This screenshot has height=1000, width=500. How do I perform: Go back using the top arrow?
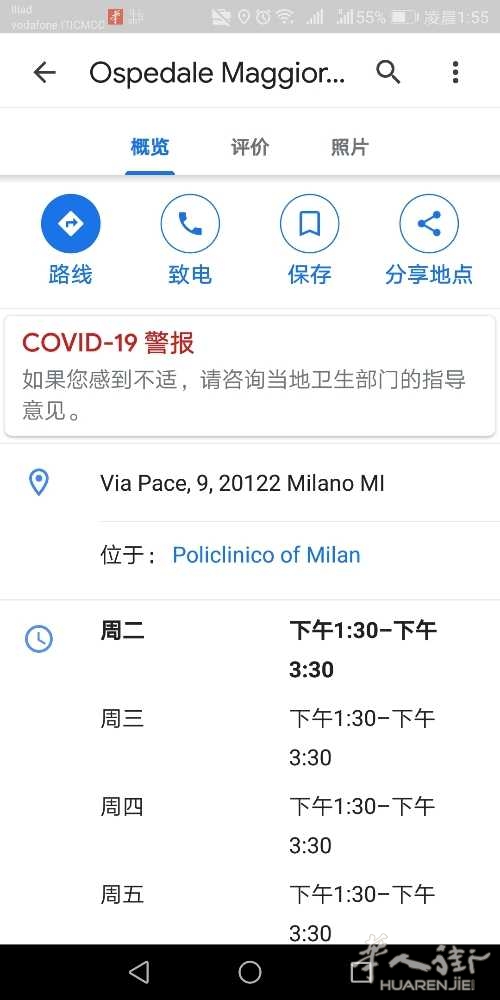point(44,72)
